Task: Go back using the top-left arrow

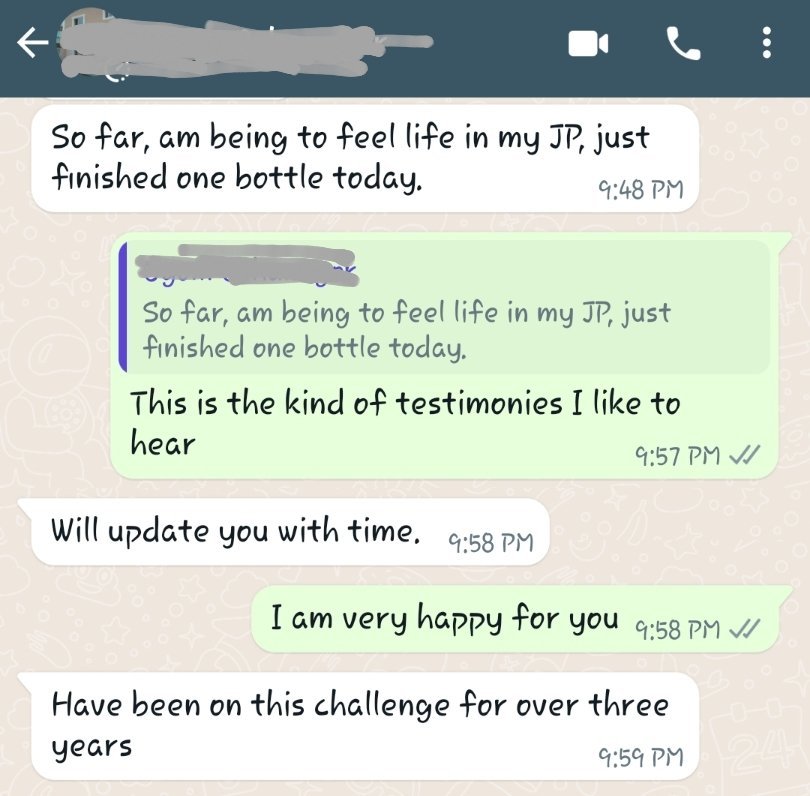Action: click(32, 42)
